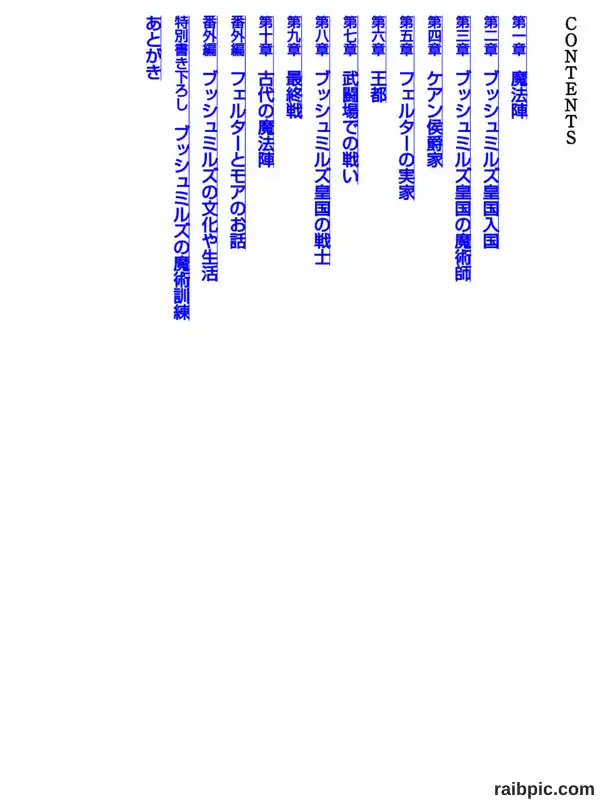Open chapter 7 武闘場での戦い
The width and height of the screenshot is (600, 800).
pos(351,99)
